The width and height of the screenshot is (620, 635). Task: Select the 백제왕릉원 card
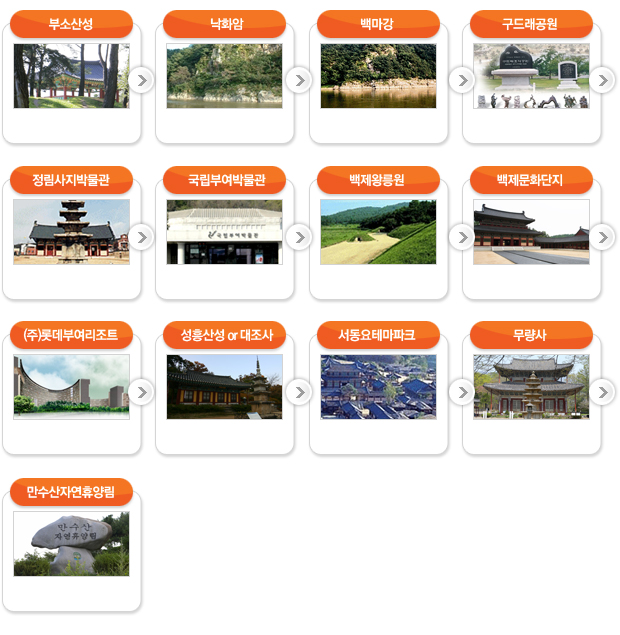(378, 232)
